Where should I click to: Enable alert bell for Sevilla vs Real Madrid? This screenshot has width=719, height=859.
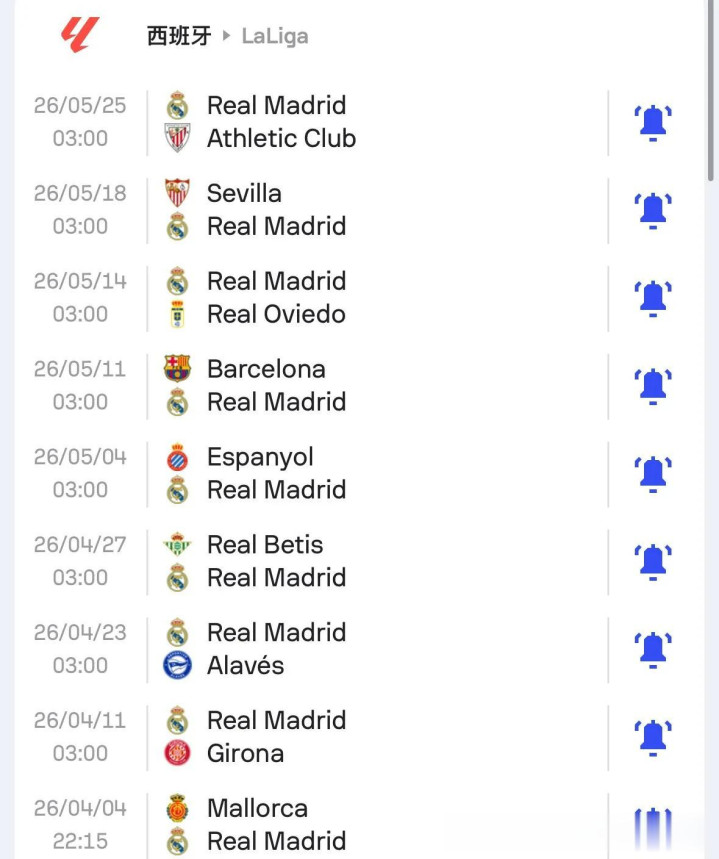coord(653,210)
